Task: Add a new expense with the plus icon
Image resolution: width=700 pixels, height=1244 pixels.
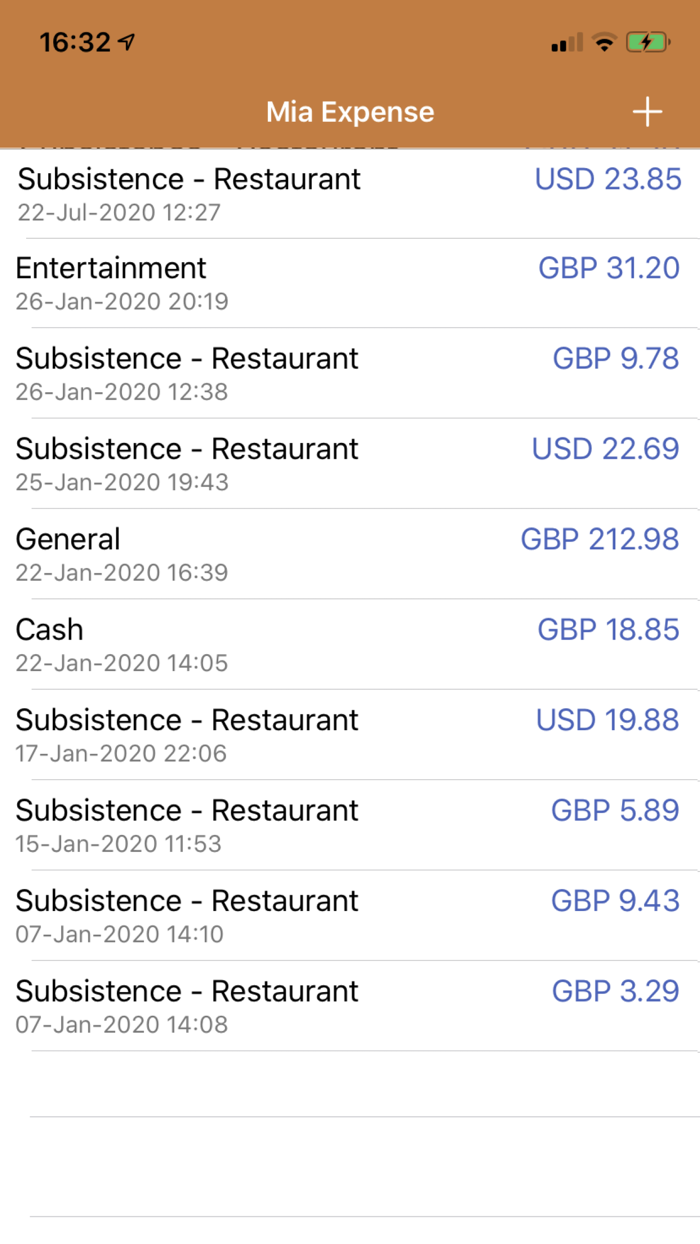Action: (647, 112)
